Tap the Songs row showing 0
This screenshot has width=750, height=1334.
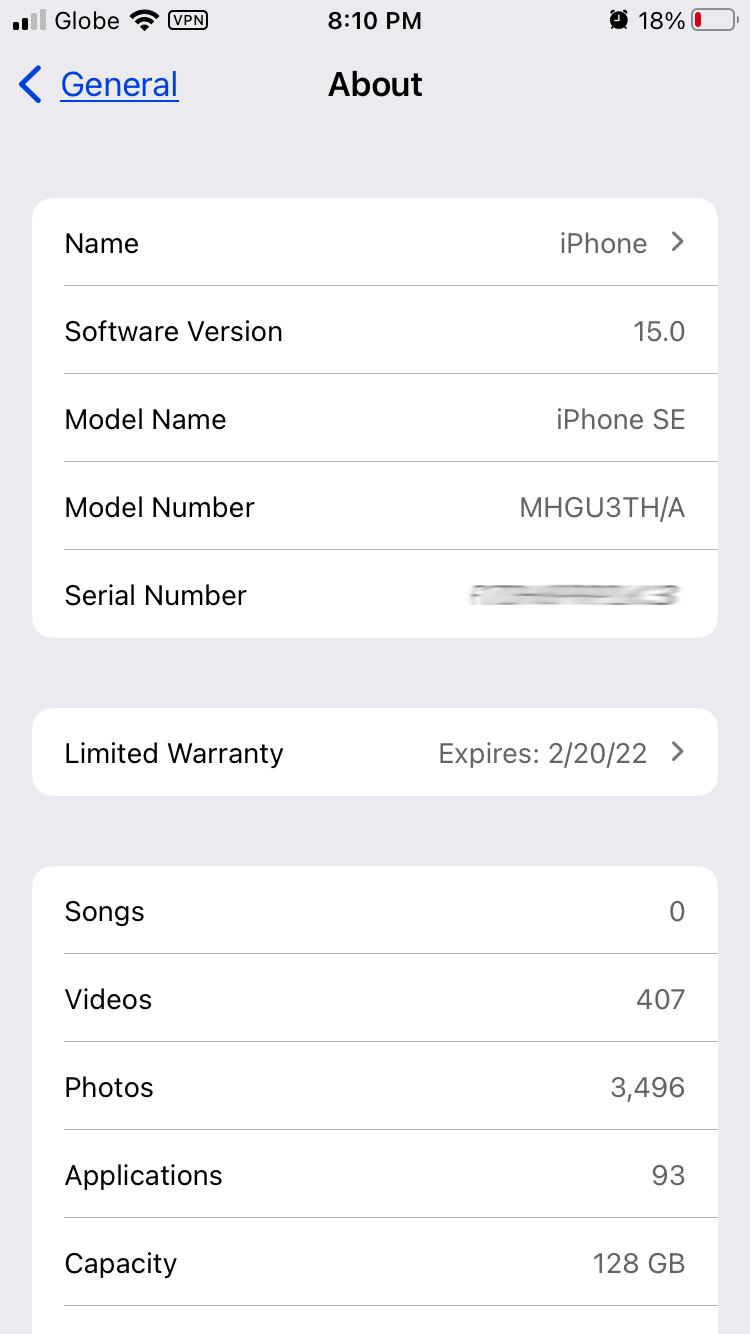coord(375,910)
